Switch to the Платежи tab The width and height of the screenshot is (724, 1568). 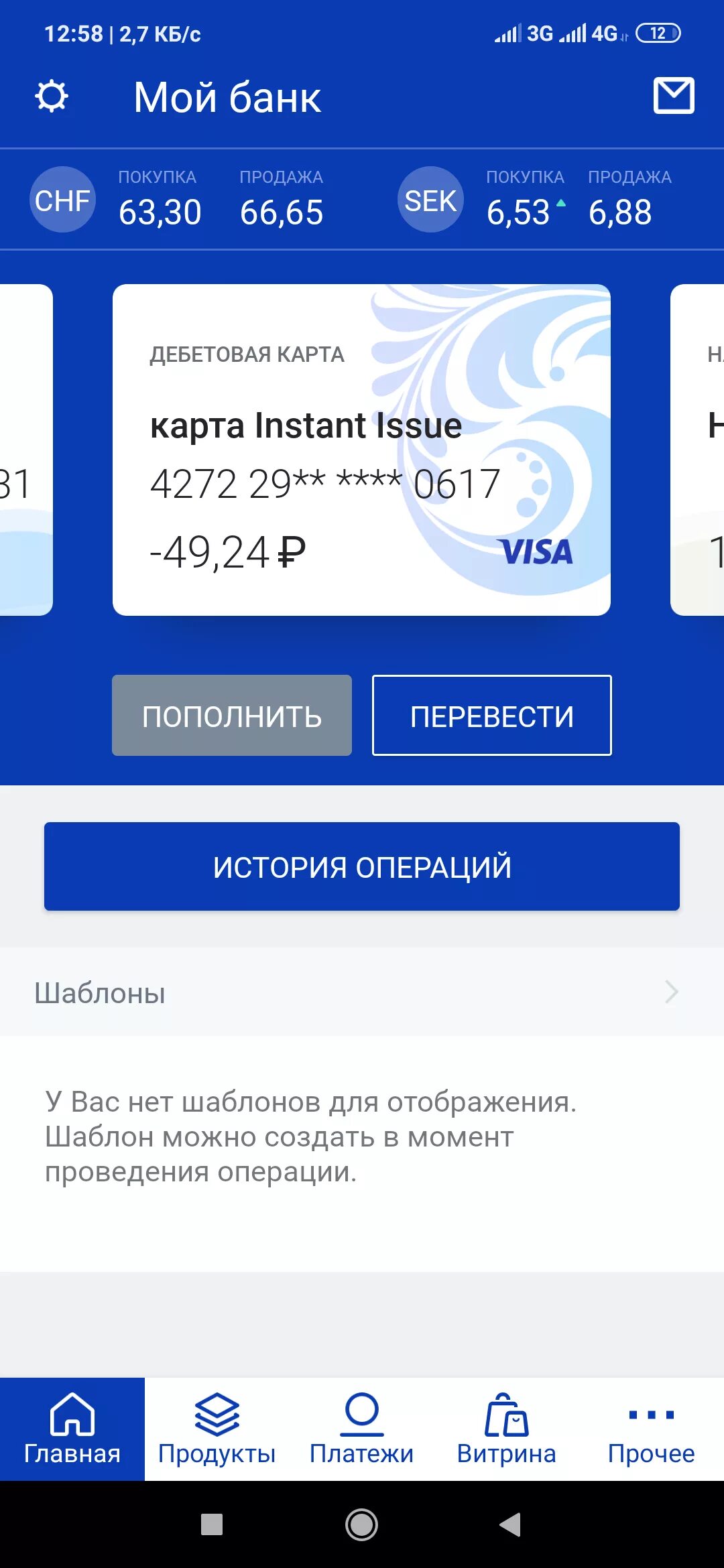pos(361,1429)
